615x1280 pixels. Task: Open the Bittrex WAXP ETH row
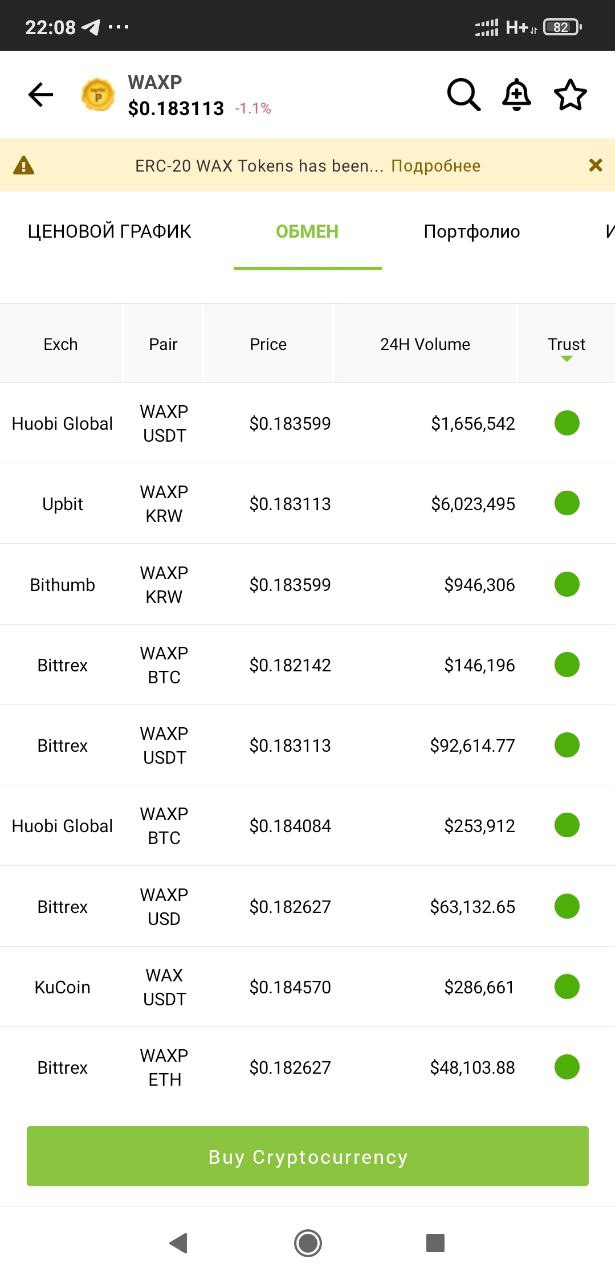click(307, 1068)
